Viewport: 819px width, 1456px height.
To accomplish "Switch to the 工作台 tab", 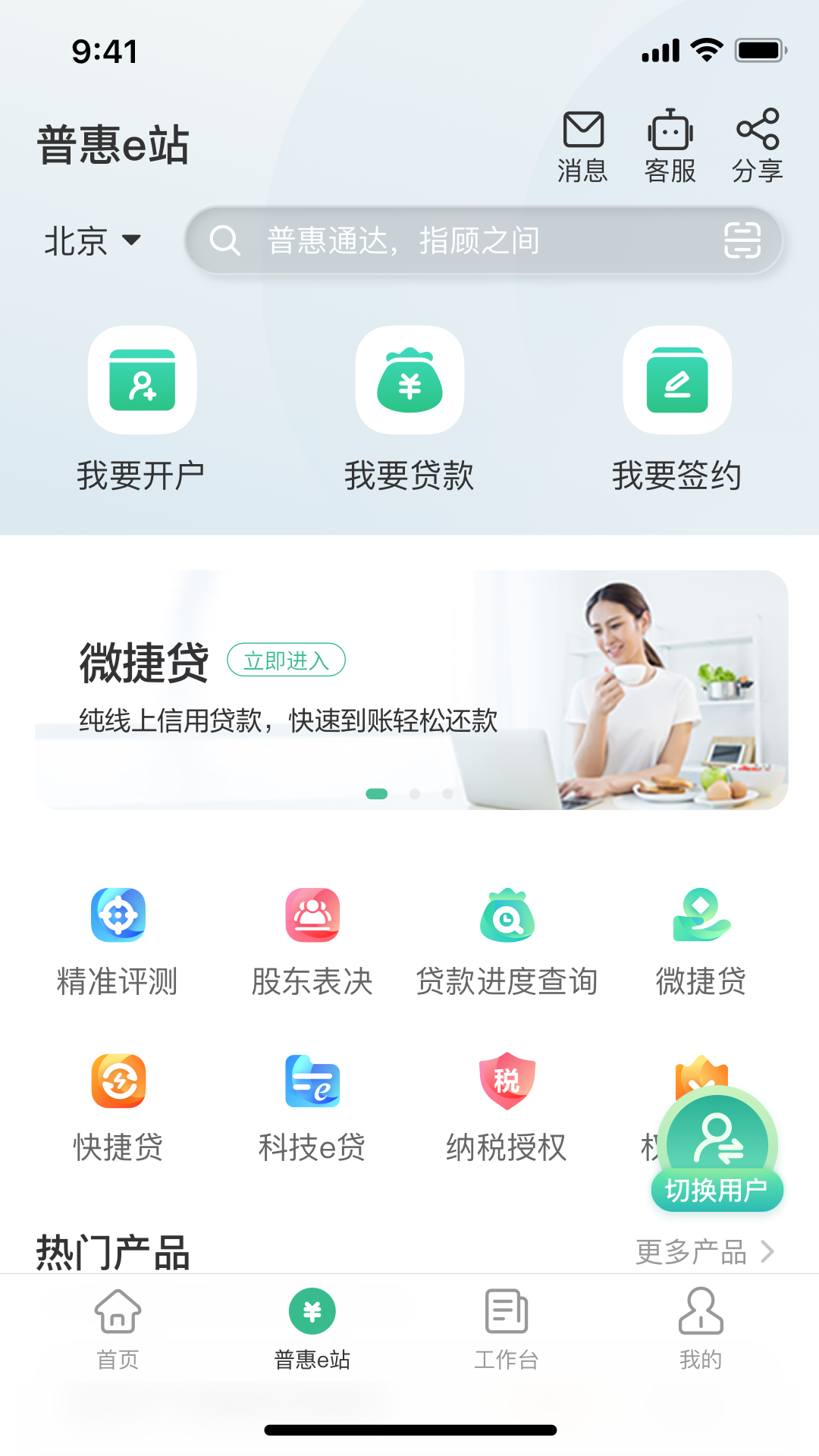I will tap(506, 1329).
